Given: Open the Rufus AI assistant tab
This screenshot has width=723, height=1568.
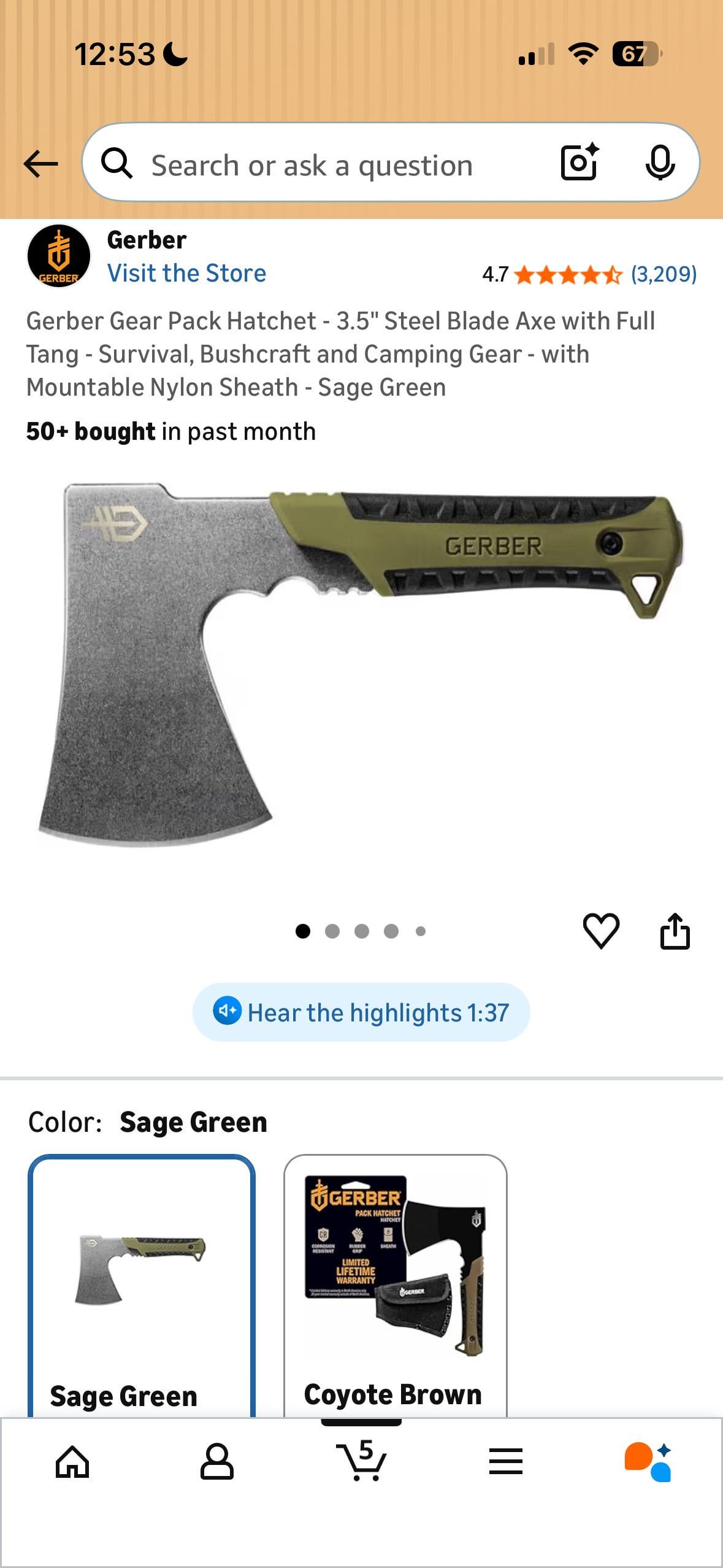Looking at the screenshot, I should [x=649, y=1462].
